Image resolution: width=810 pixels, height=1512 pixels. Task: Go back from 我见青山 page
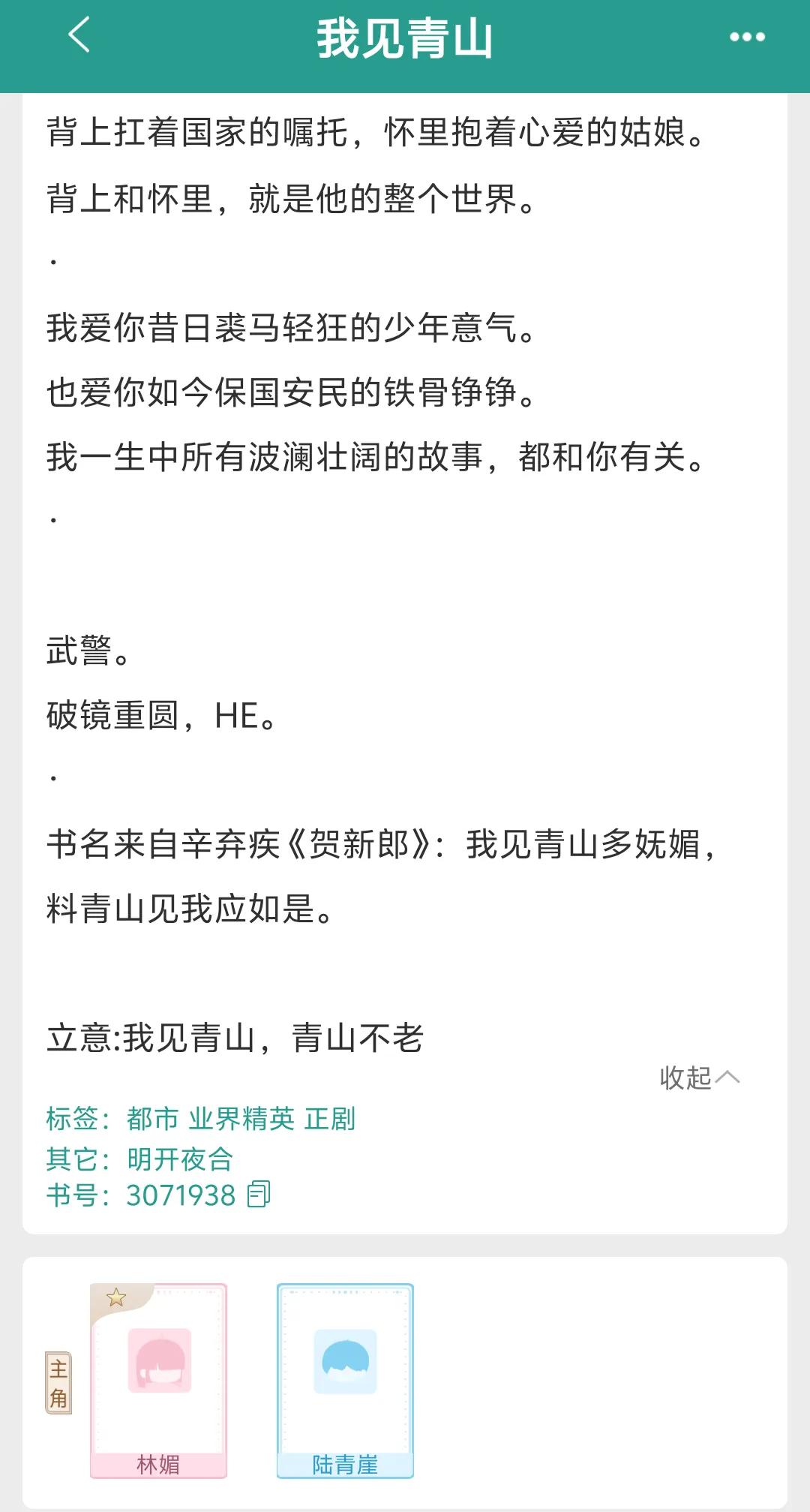[x=79, y=35]
